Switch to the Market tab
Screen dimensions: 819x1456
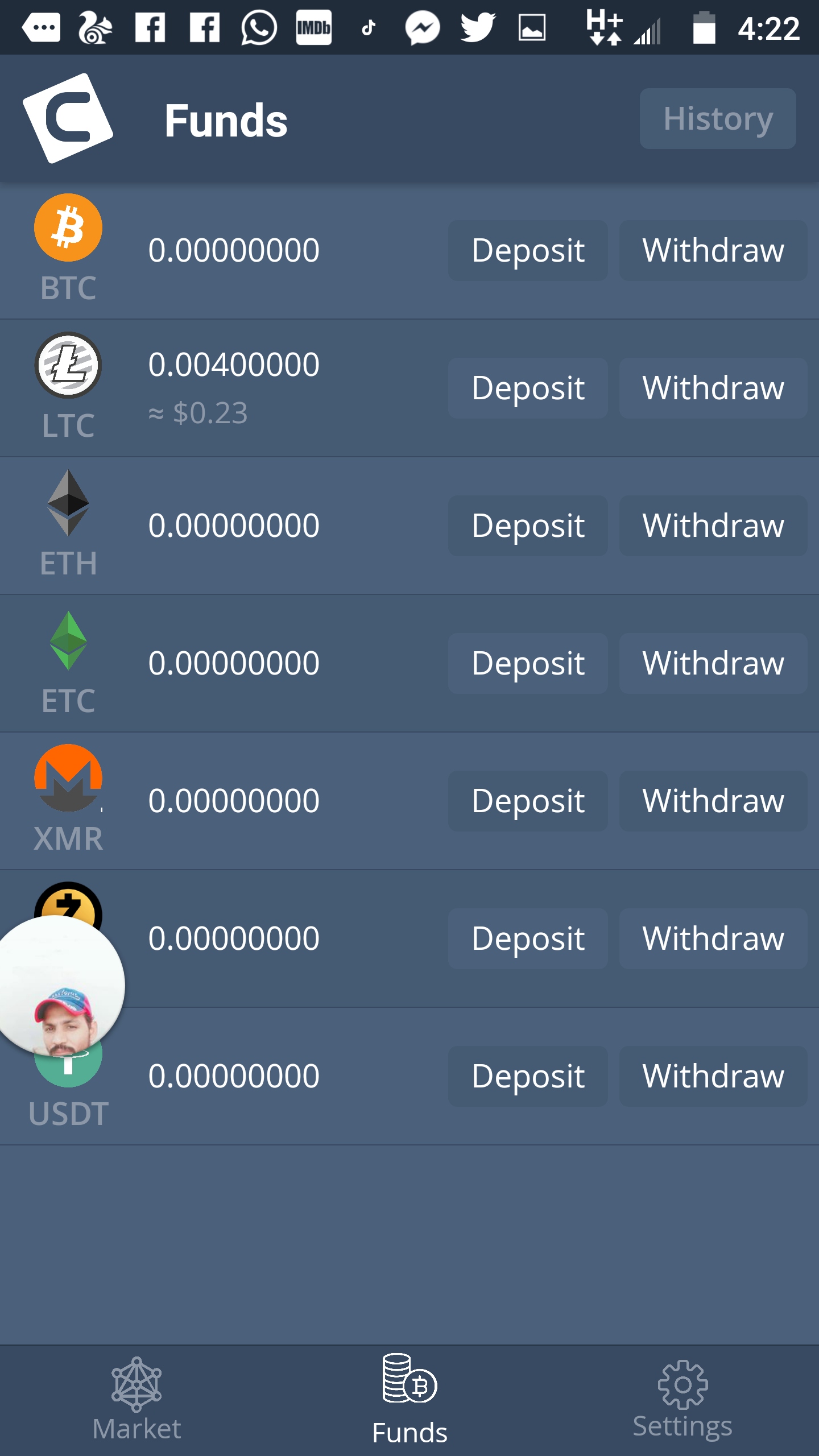click(x=136, y=1400)
